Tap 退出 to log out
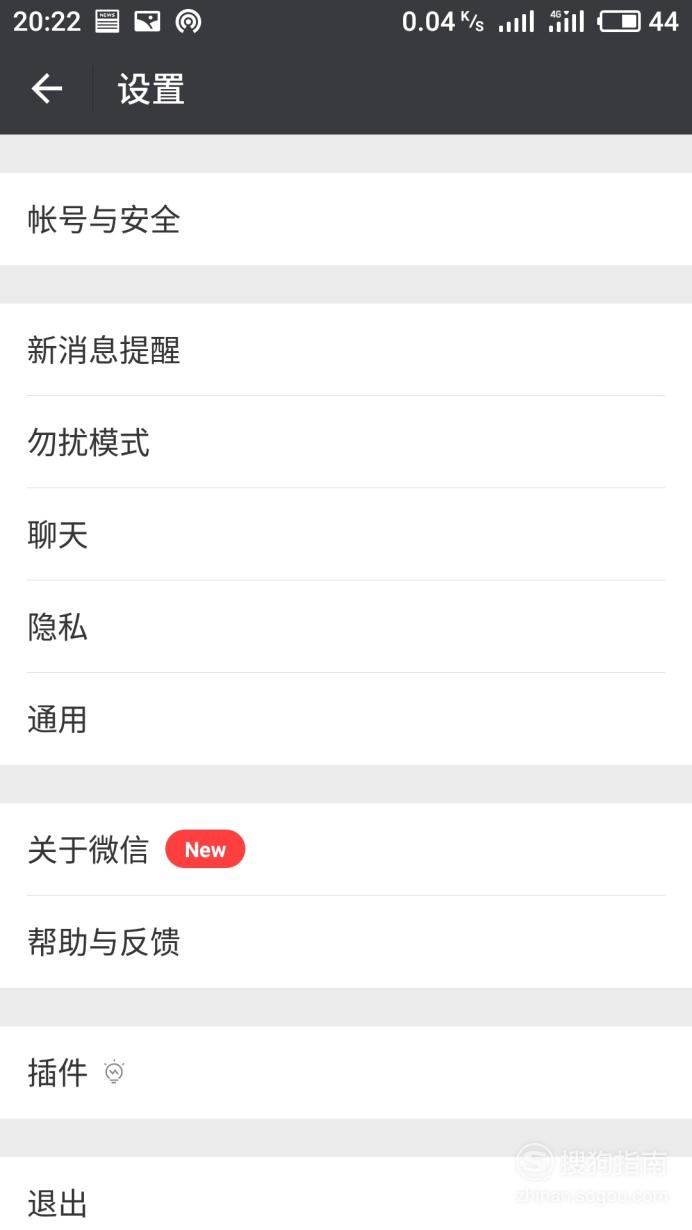This screenshot has height=1230, width=692. click(x=346, y=1194)
